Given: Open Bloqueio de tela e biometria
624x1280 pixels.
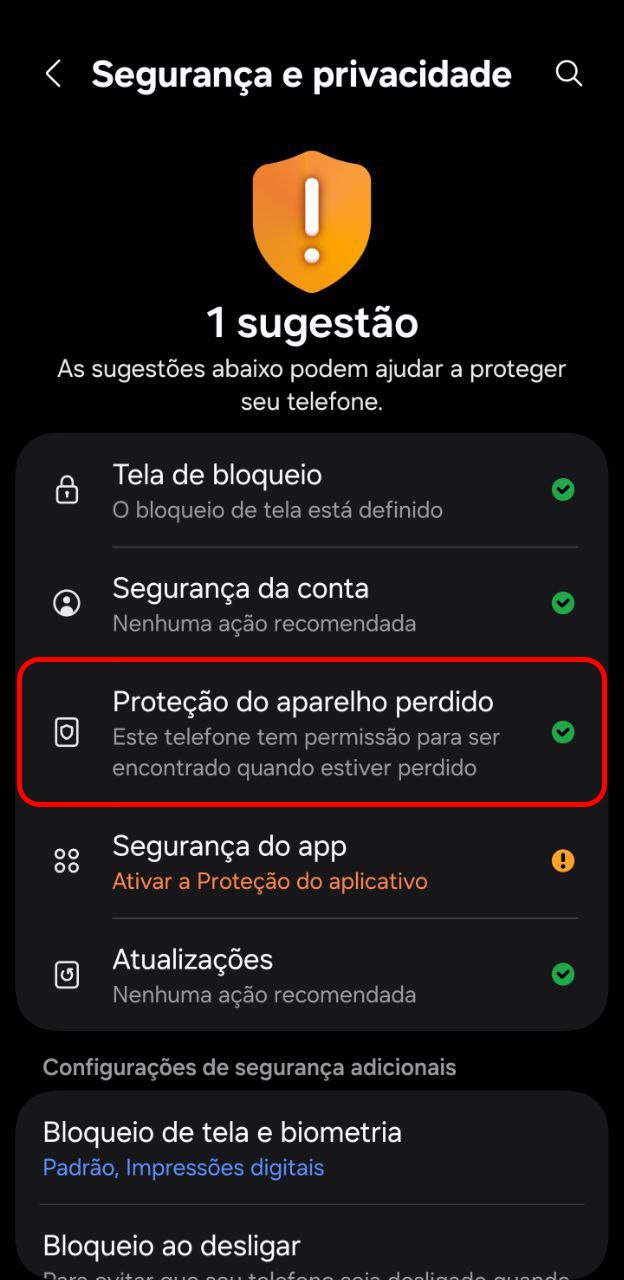Looking at the screenshot, I should 312,1148.
